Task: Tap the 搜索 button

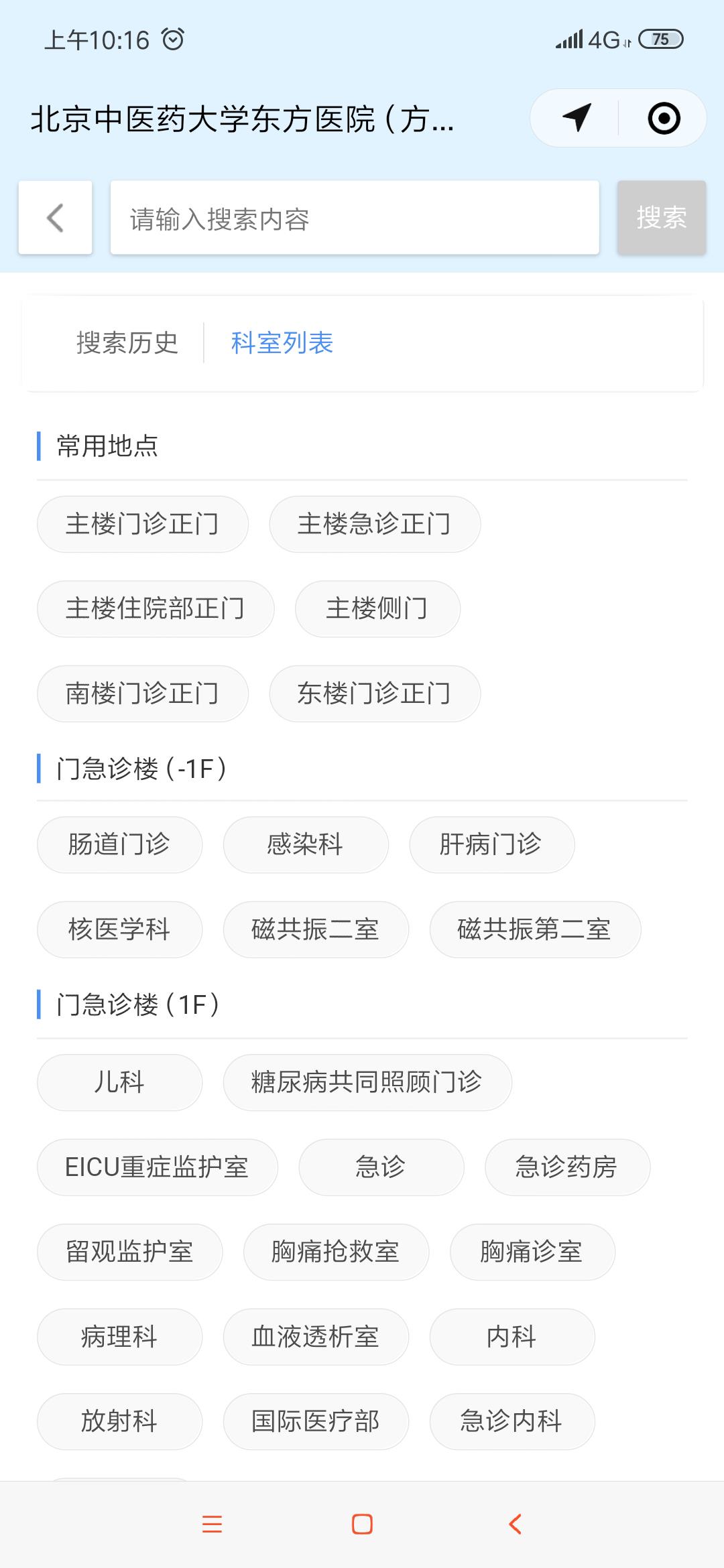Action: pyautogui.click(x=662, y=218)
